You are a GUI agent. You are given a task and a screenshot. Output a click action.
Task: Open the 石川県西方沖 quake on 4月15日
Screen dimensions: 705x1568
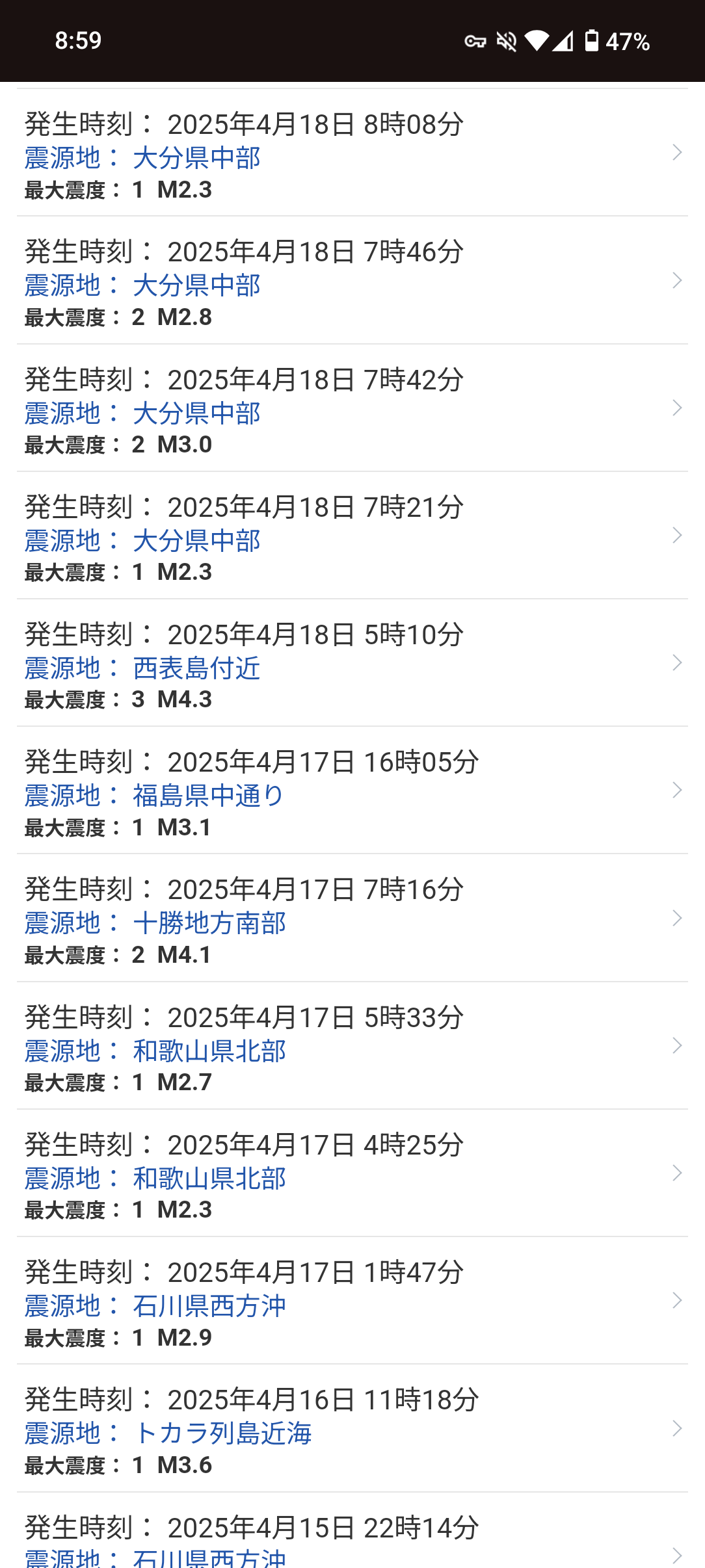352,1530
